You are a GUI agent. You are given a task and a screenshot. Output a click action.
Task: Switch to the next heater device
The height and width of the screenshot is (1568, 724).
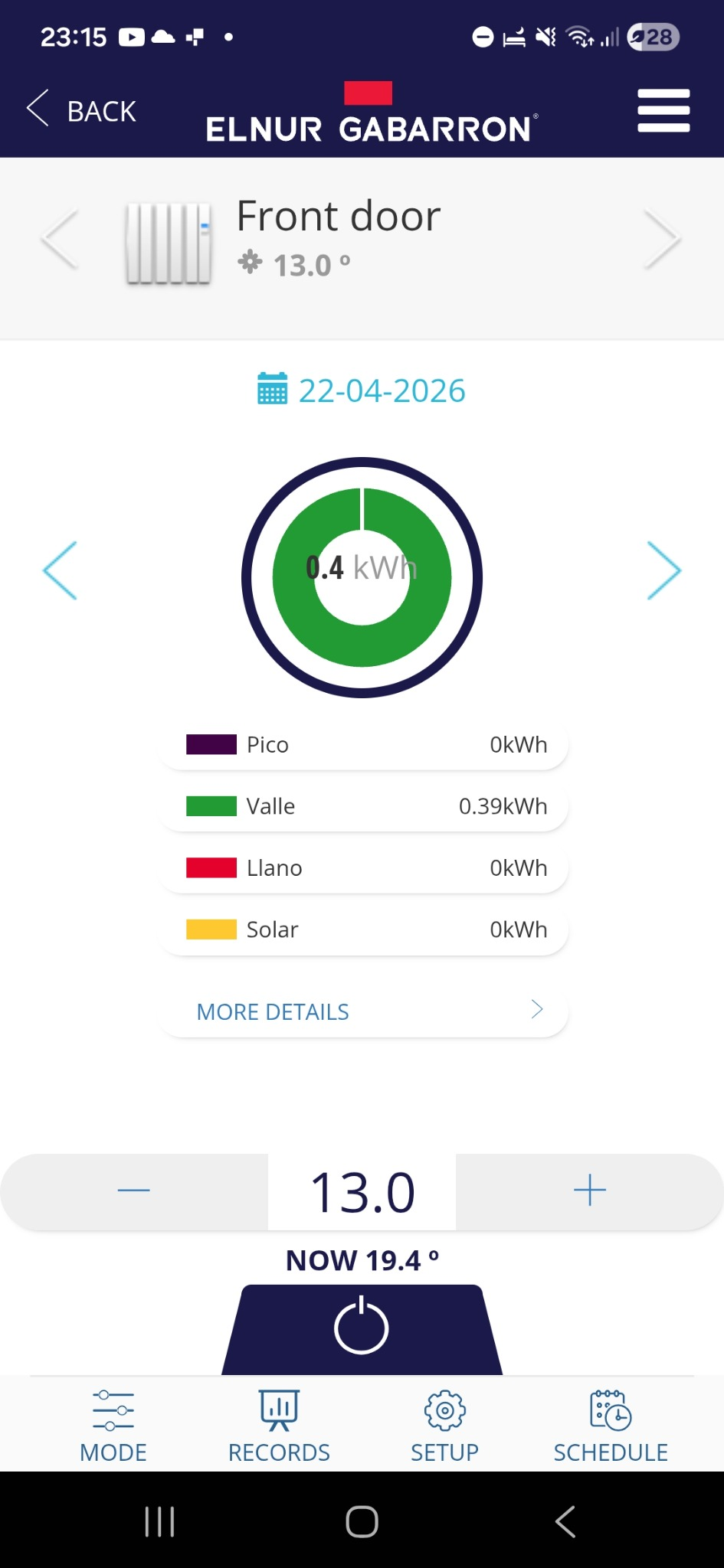point(662,239)
